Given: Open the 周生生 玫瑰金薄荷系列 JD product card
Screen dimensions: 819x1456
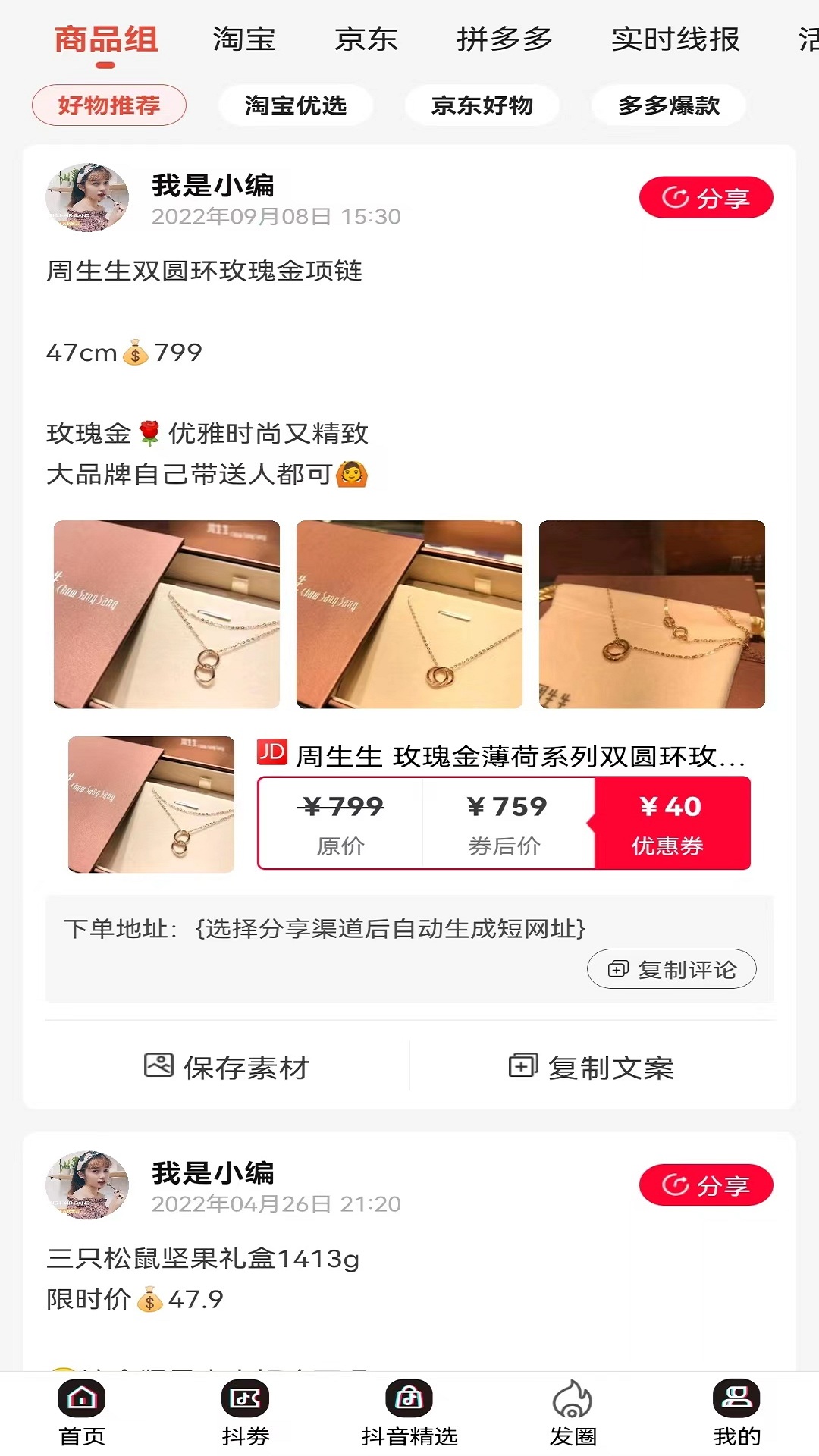Looking at the screenshot, I should coord(520,756).
